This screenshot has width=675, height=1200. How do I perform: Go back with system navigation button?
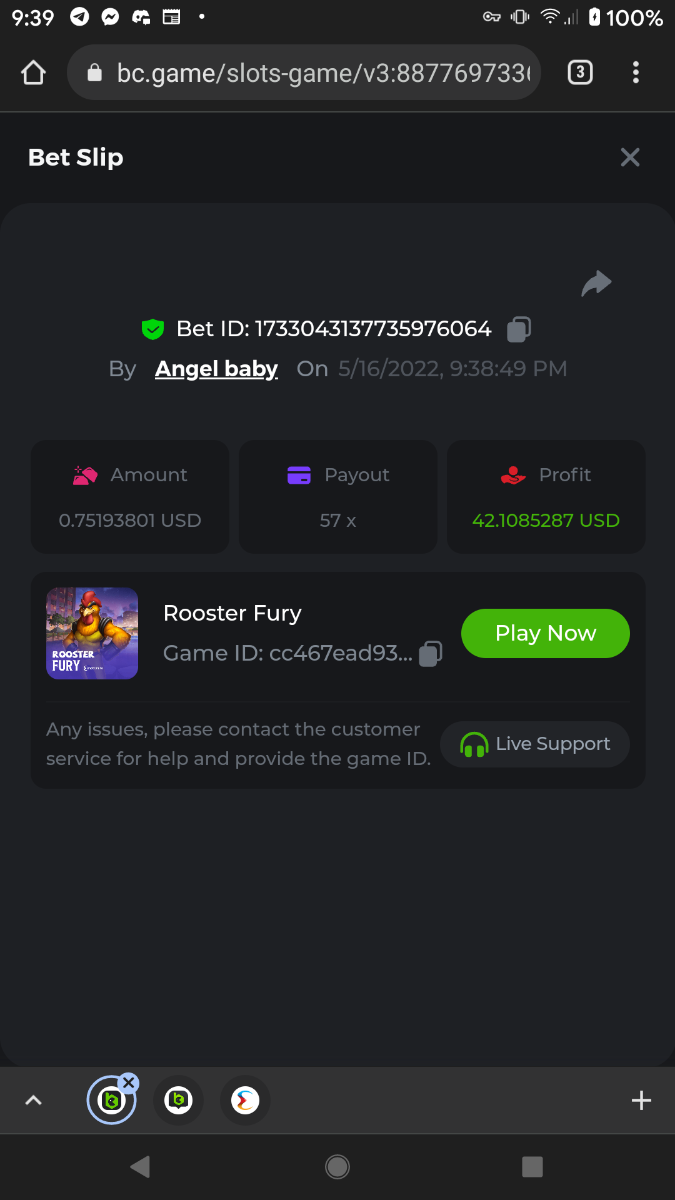140,1166
